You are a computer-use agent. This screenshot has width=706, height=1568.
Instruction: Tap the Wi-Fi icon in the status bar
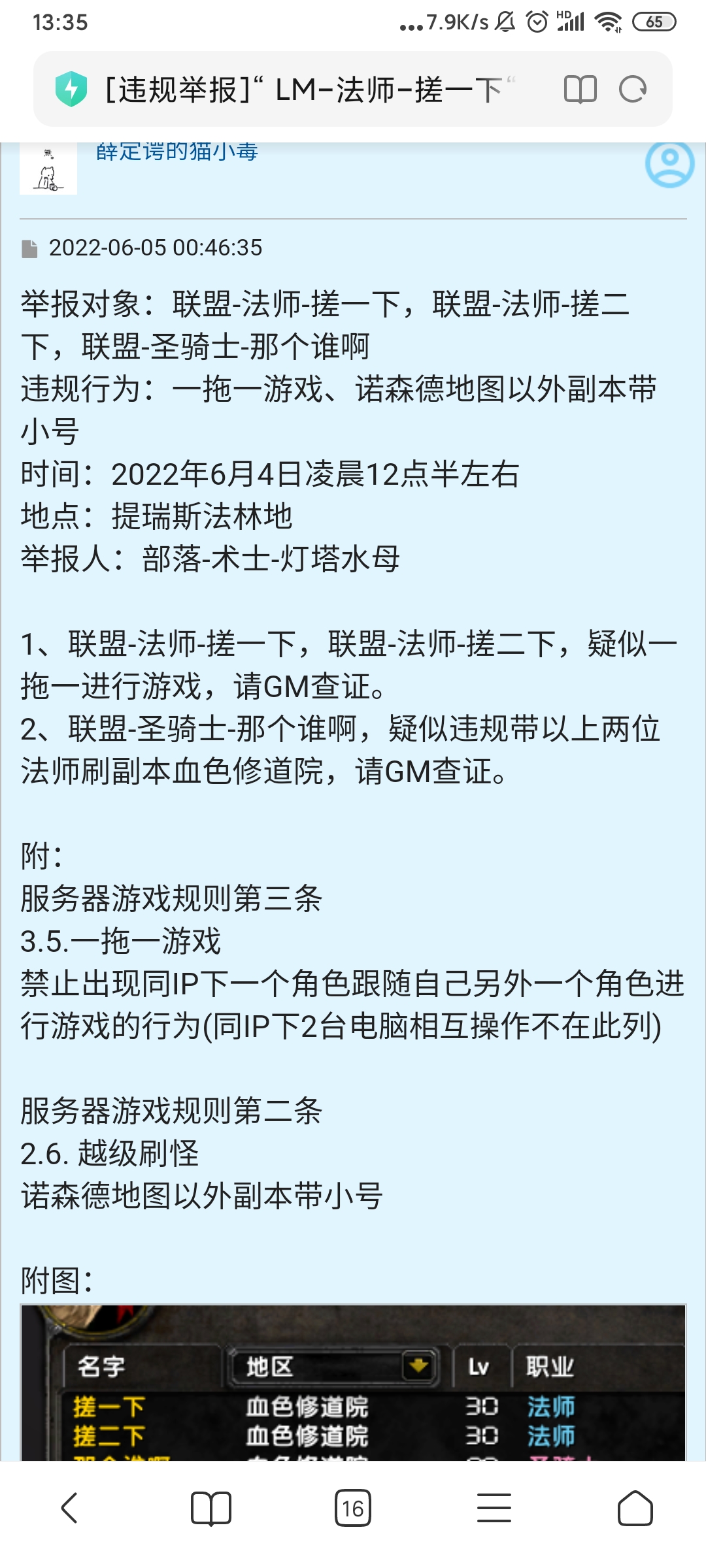(609, 20)
